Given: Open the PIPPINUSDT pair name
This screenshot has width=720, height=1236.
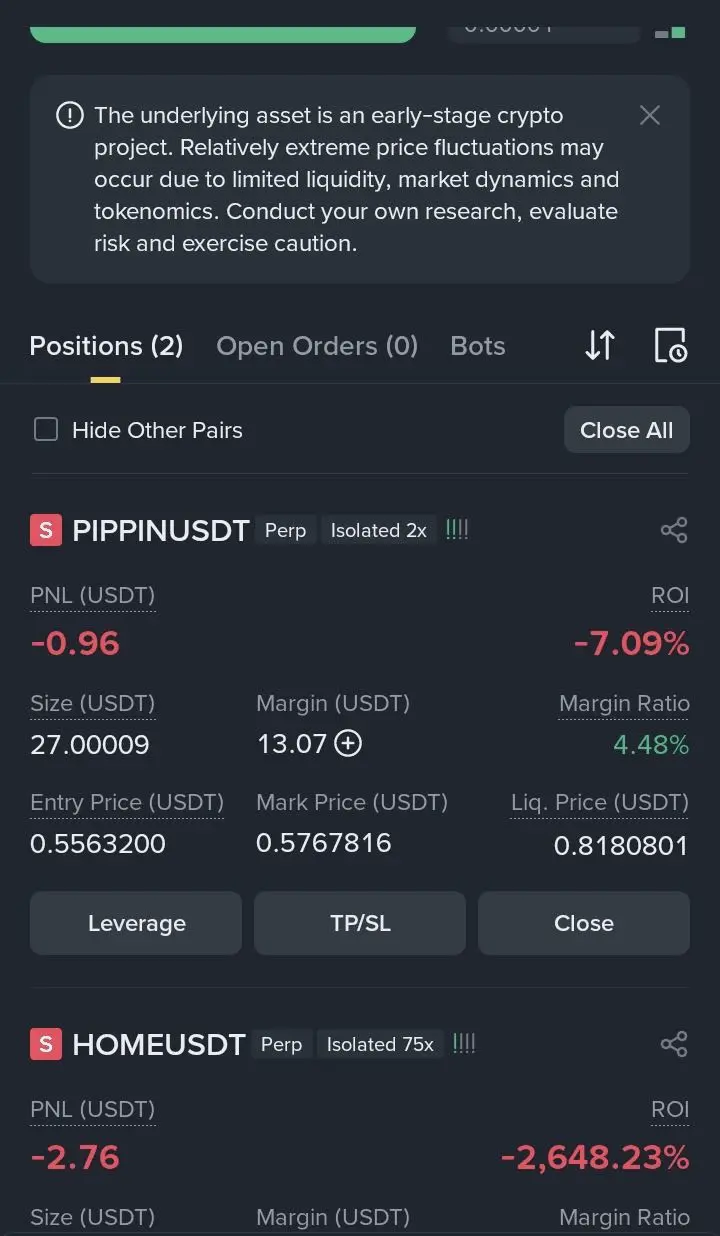Looking at the screenshot, I should pos(161,530).
